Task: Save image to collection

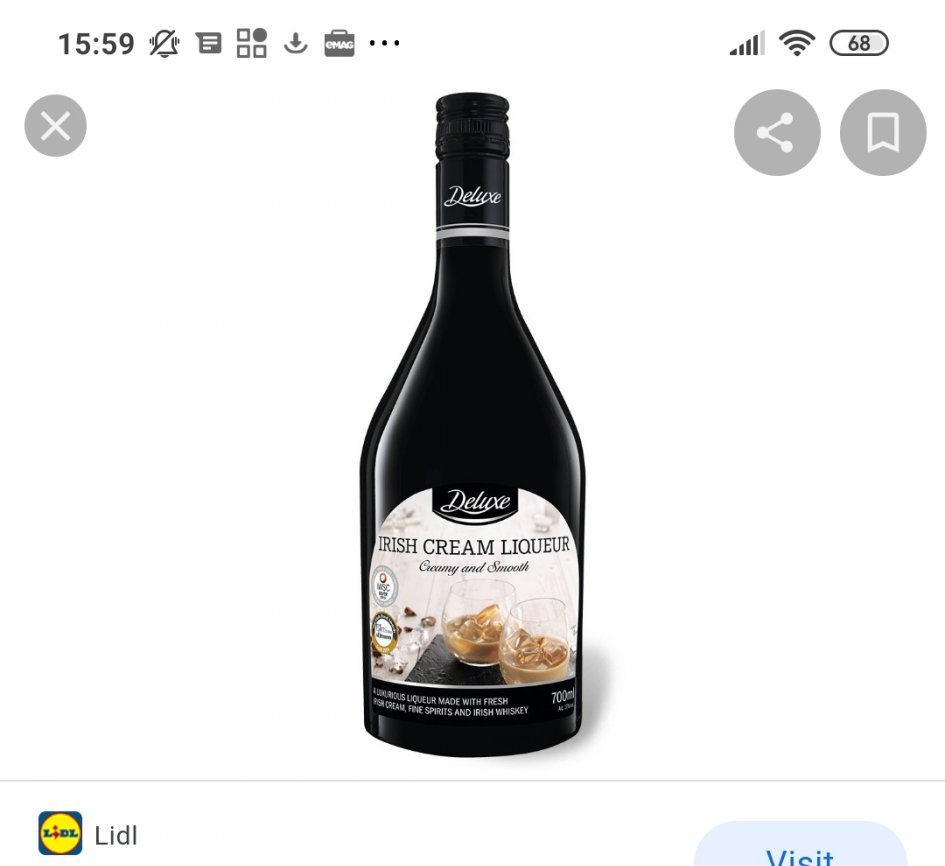Action: (x=882, y=132)
